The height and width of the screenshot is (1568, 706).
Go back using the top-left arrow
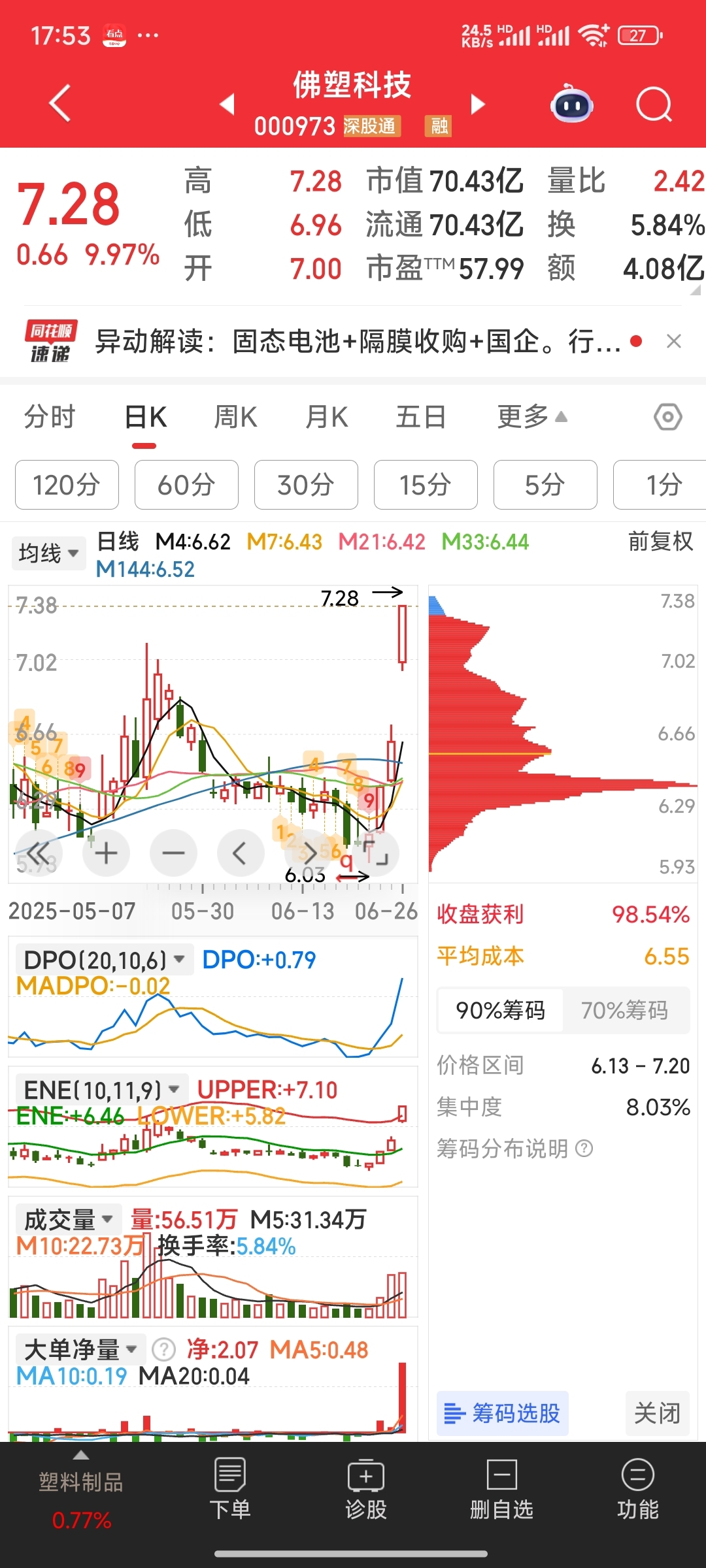[x=60, y=103]
